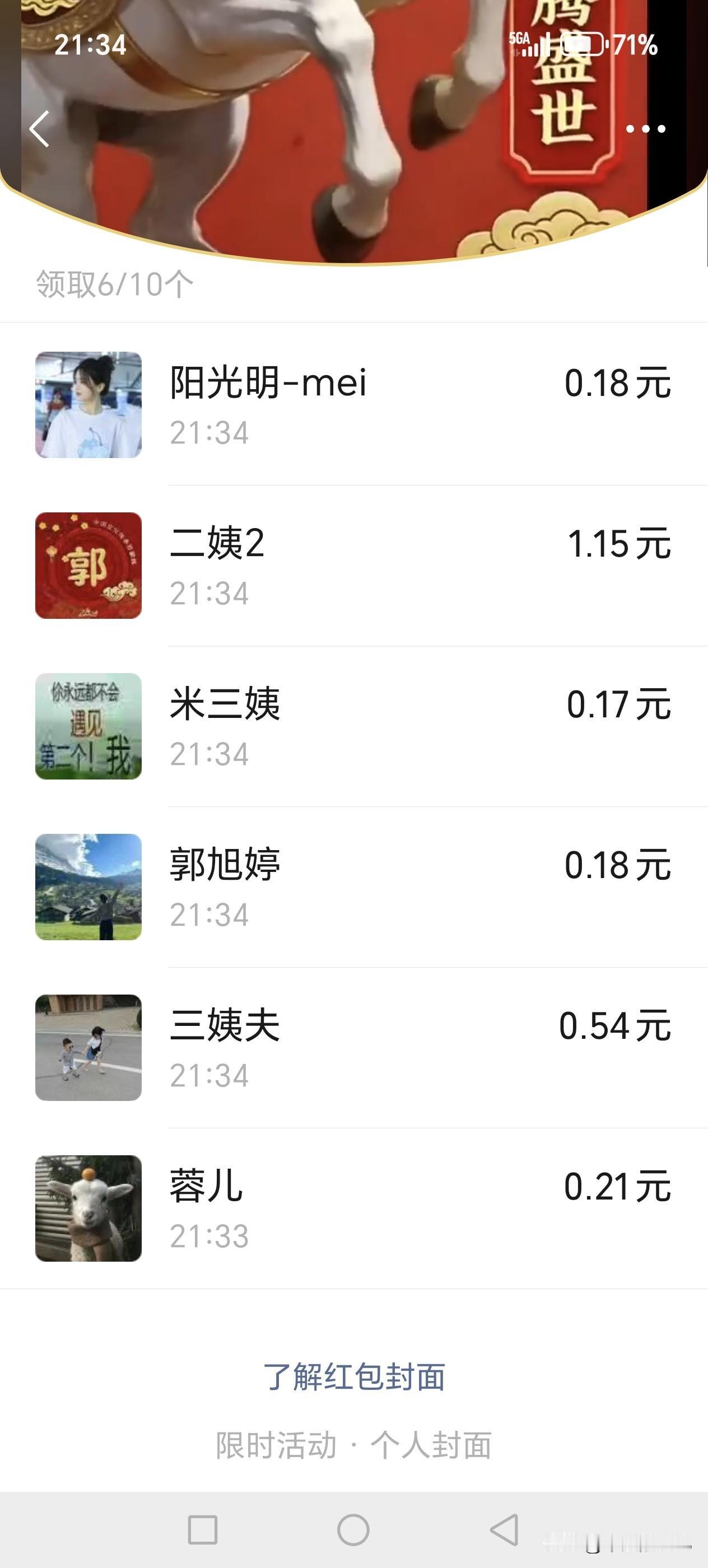708x1568 pixels.
Task: Open the more options menu
Action: click(x=645, y=128)
